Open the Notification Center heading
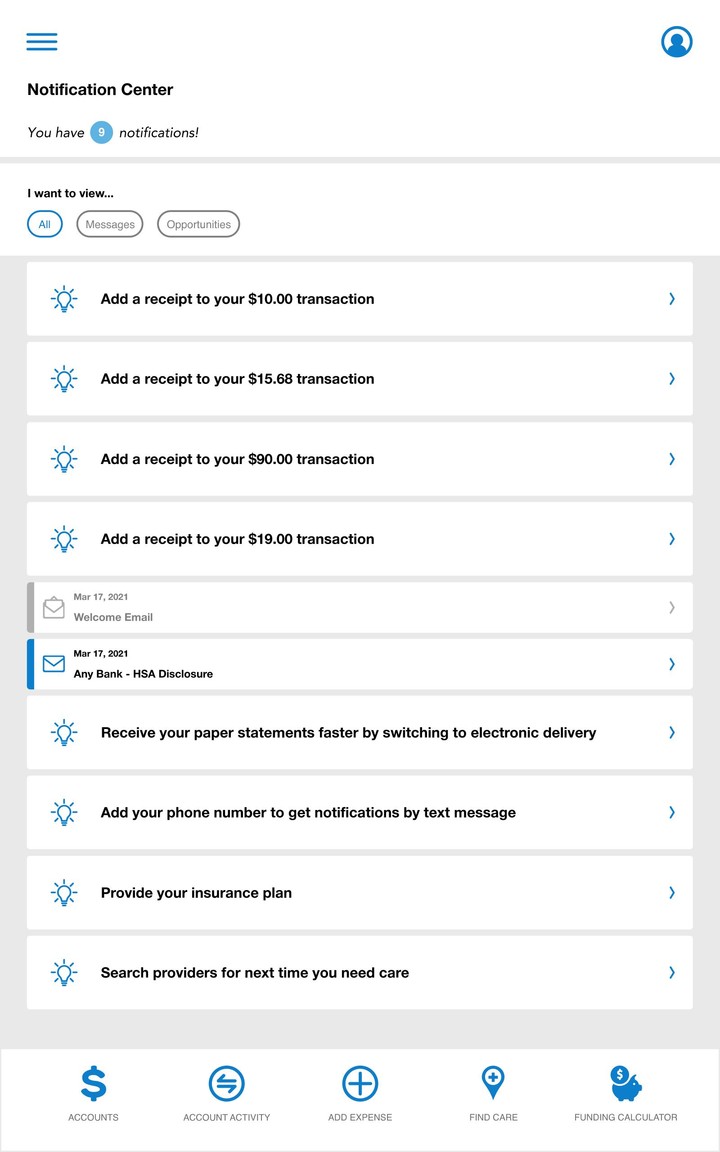The height and width of the screenshot is (1152, 720). pos(100,89)
